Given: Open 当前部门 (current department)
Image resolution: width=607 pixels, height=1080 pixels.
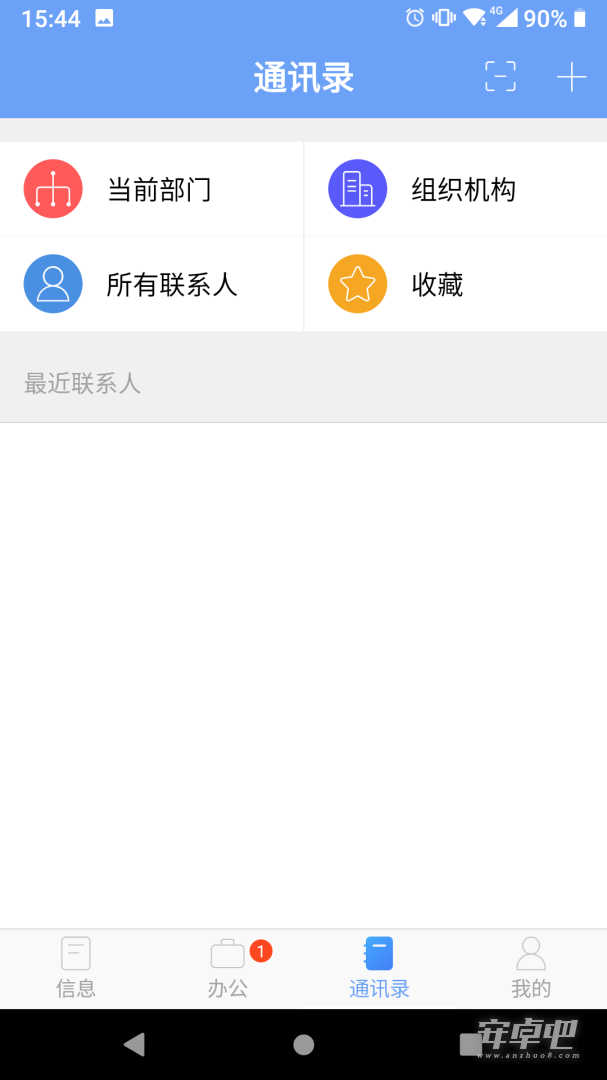Looking at the screenshot, I should pos(152,189).
